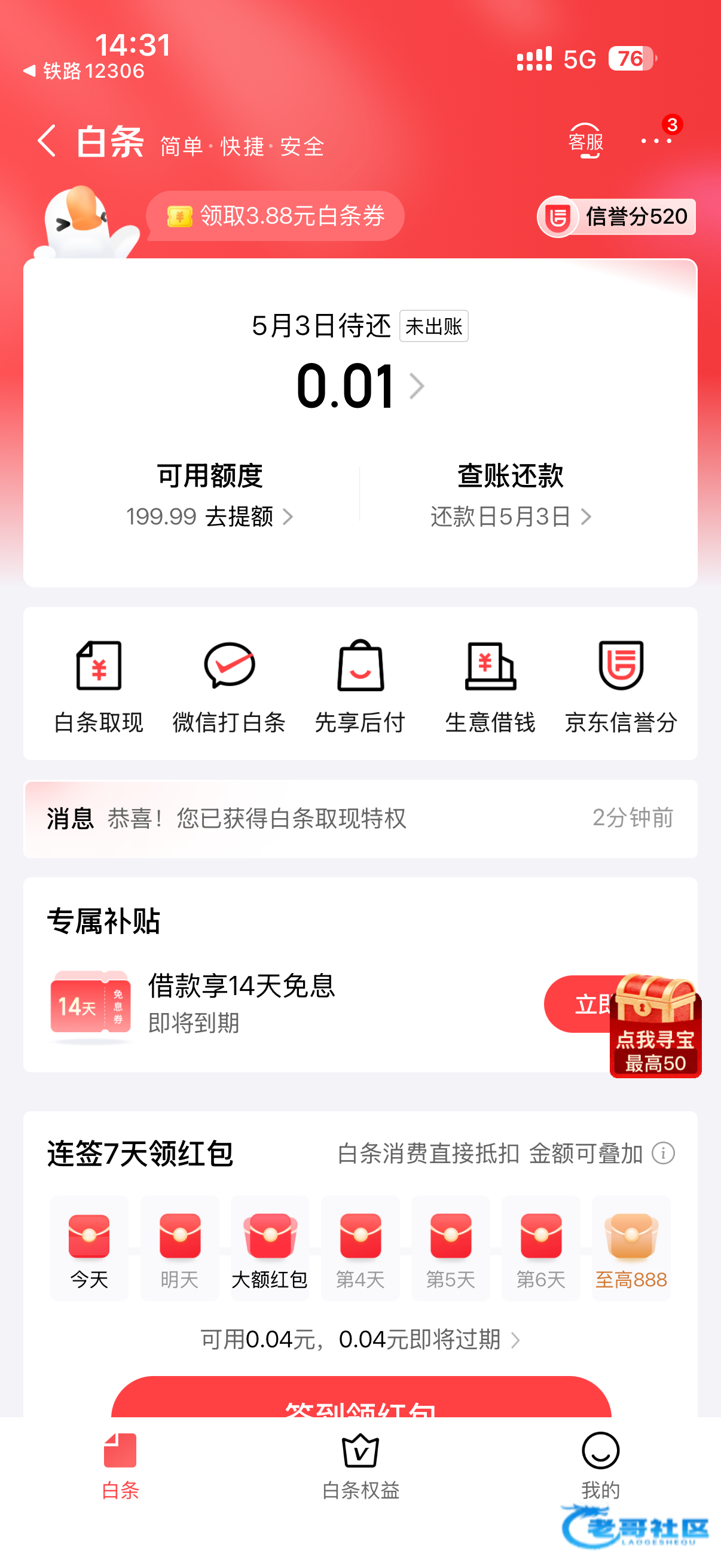
Task: Open the three-dot overflow menu
Action: (x=656, y=141)
